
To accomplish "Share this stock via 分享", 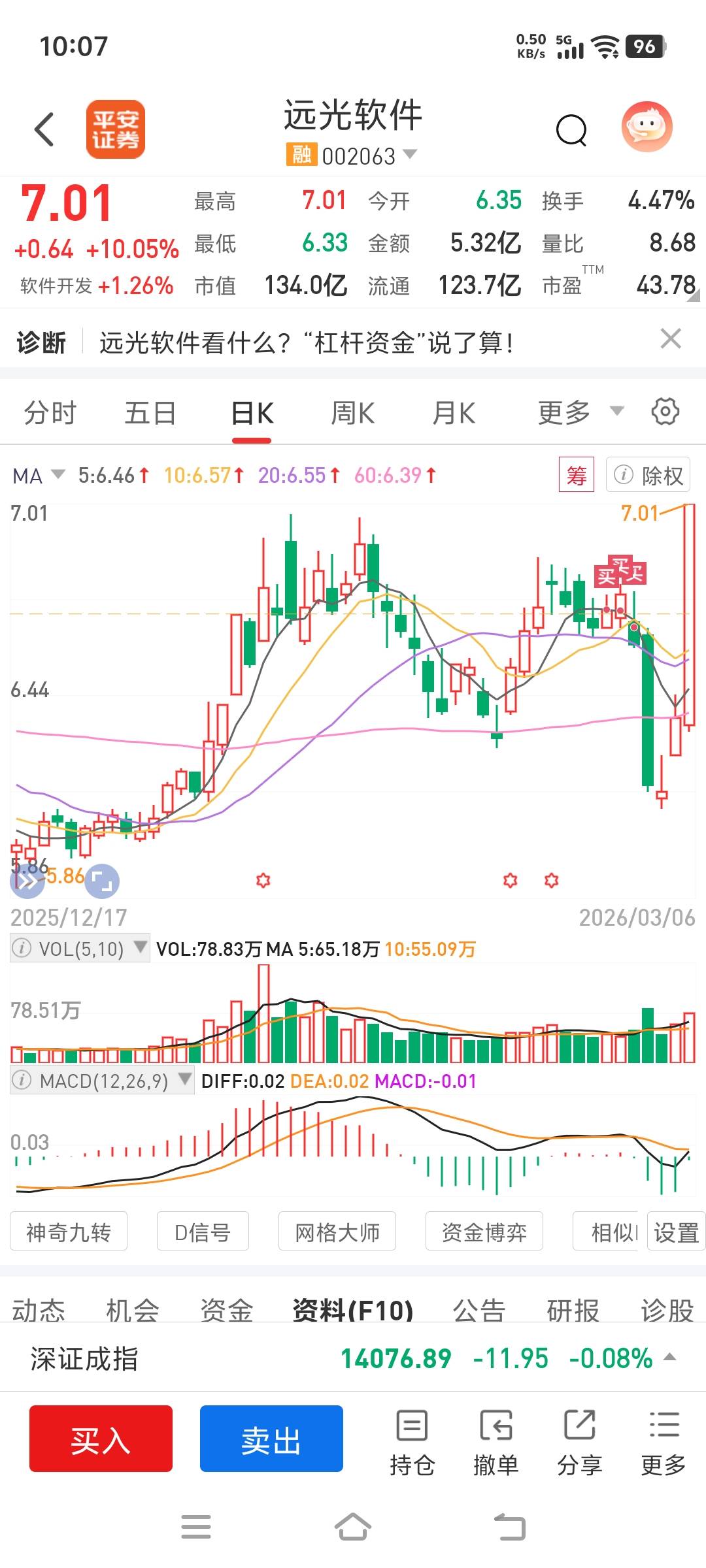I will [x=579, y=1443].
